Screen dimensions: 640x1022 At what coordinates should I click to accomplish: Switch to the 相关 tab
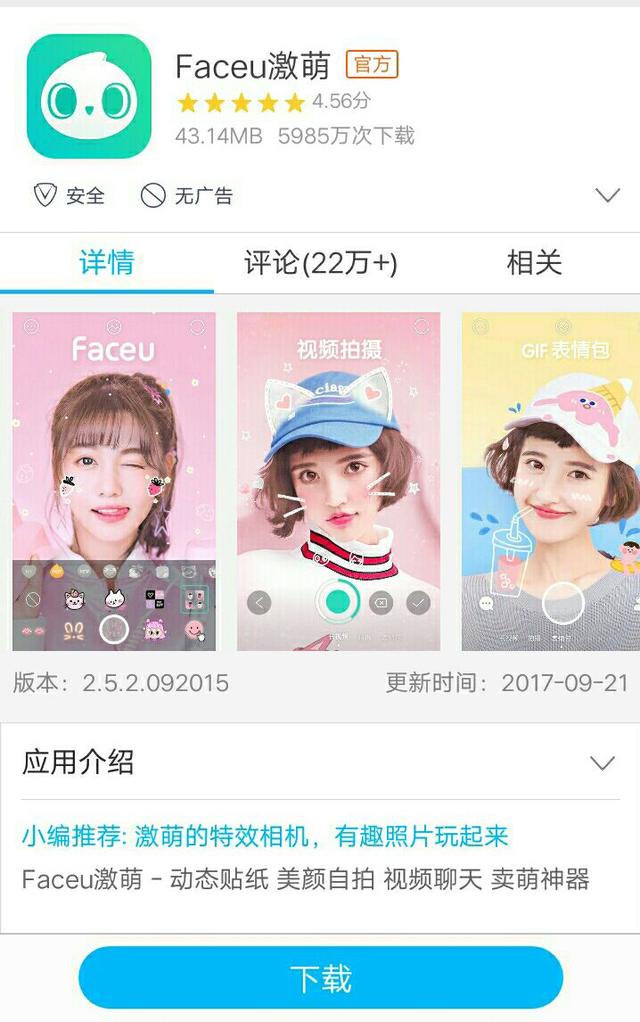coord(534,263)
